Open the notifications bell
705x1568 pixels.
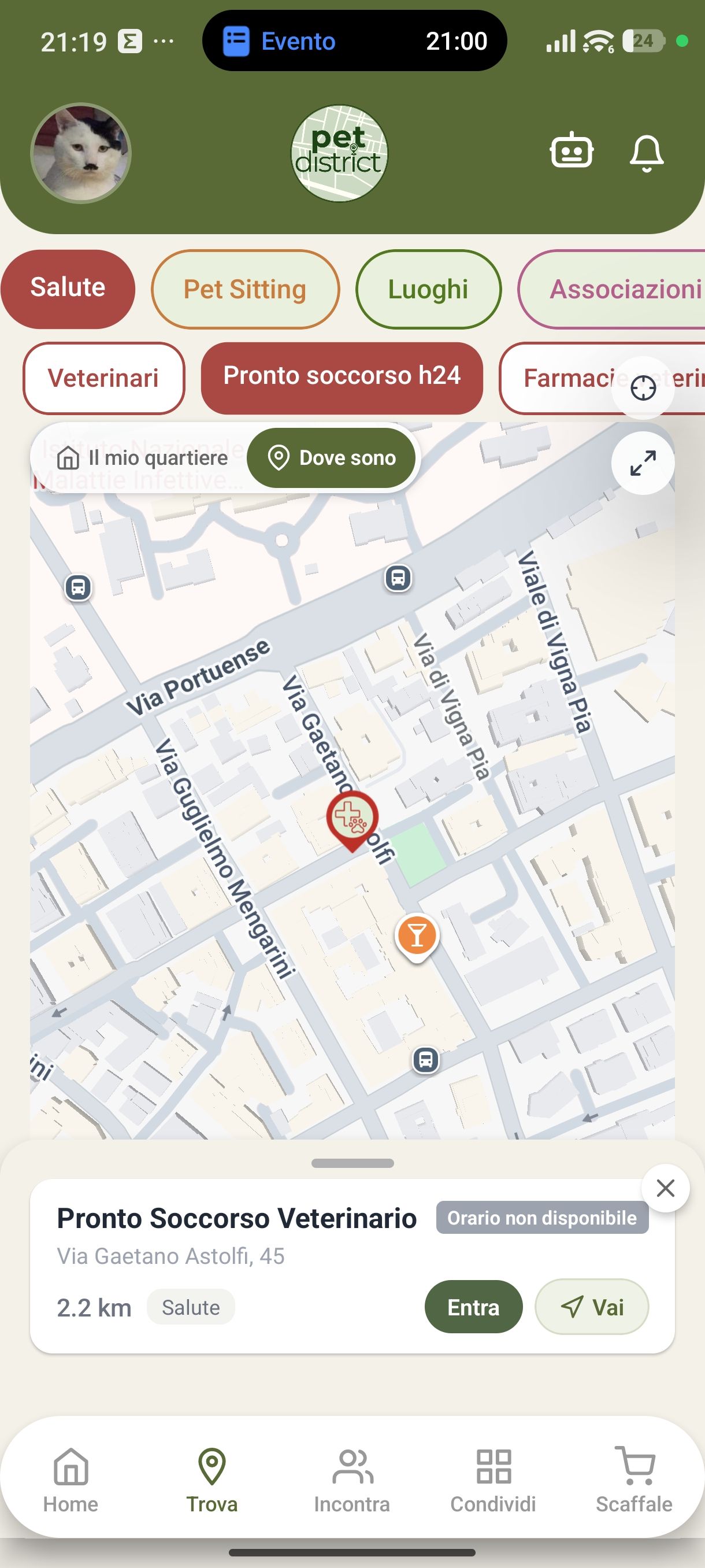point(646,152)
